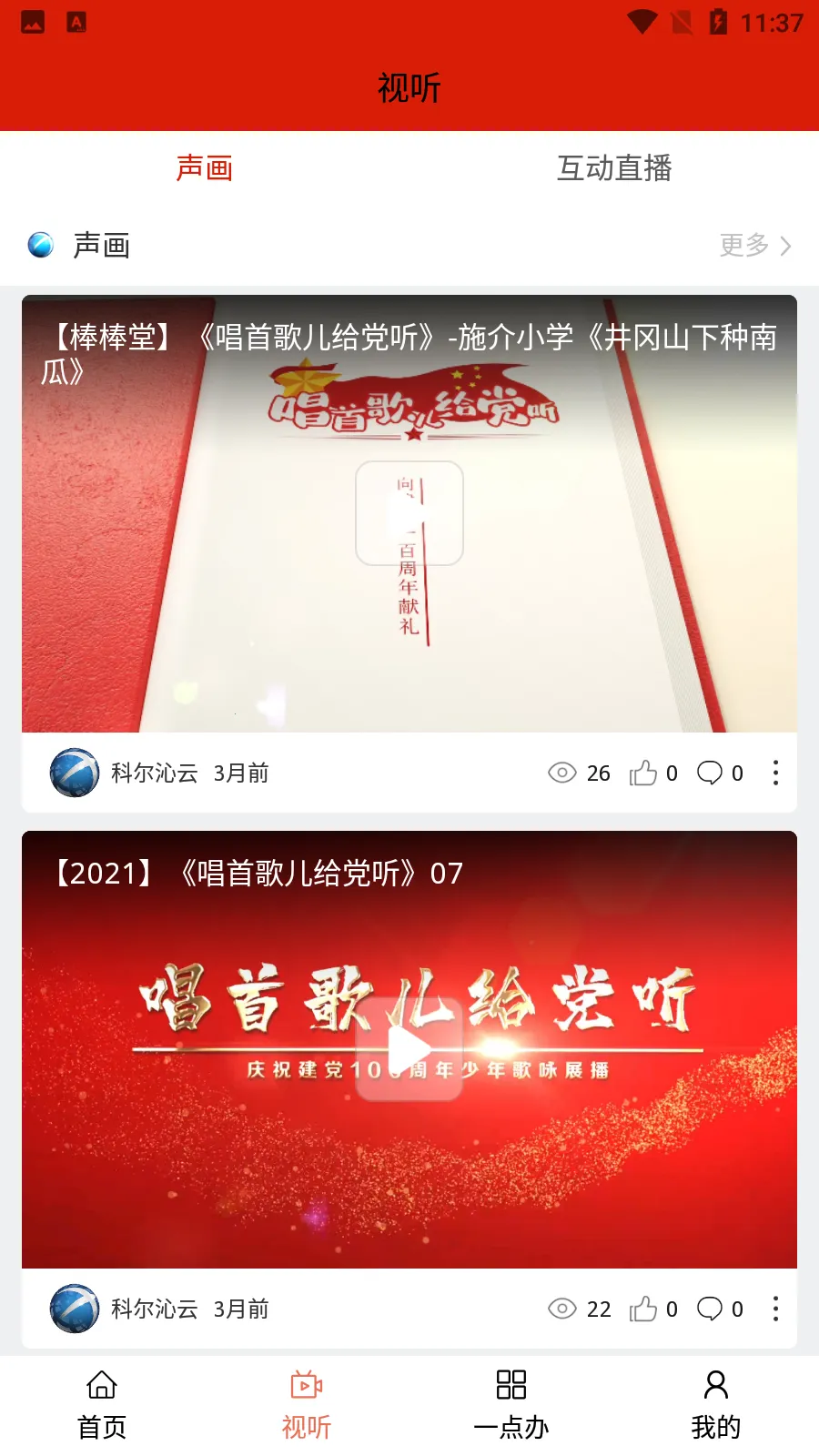Screen dimensions: 819x1456
Task: Switch to the 互动直播 tab
Action: coord(614,168)
